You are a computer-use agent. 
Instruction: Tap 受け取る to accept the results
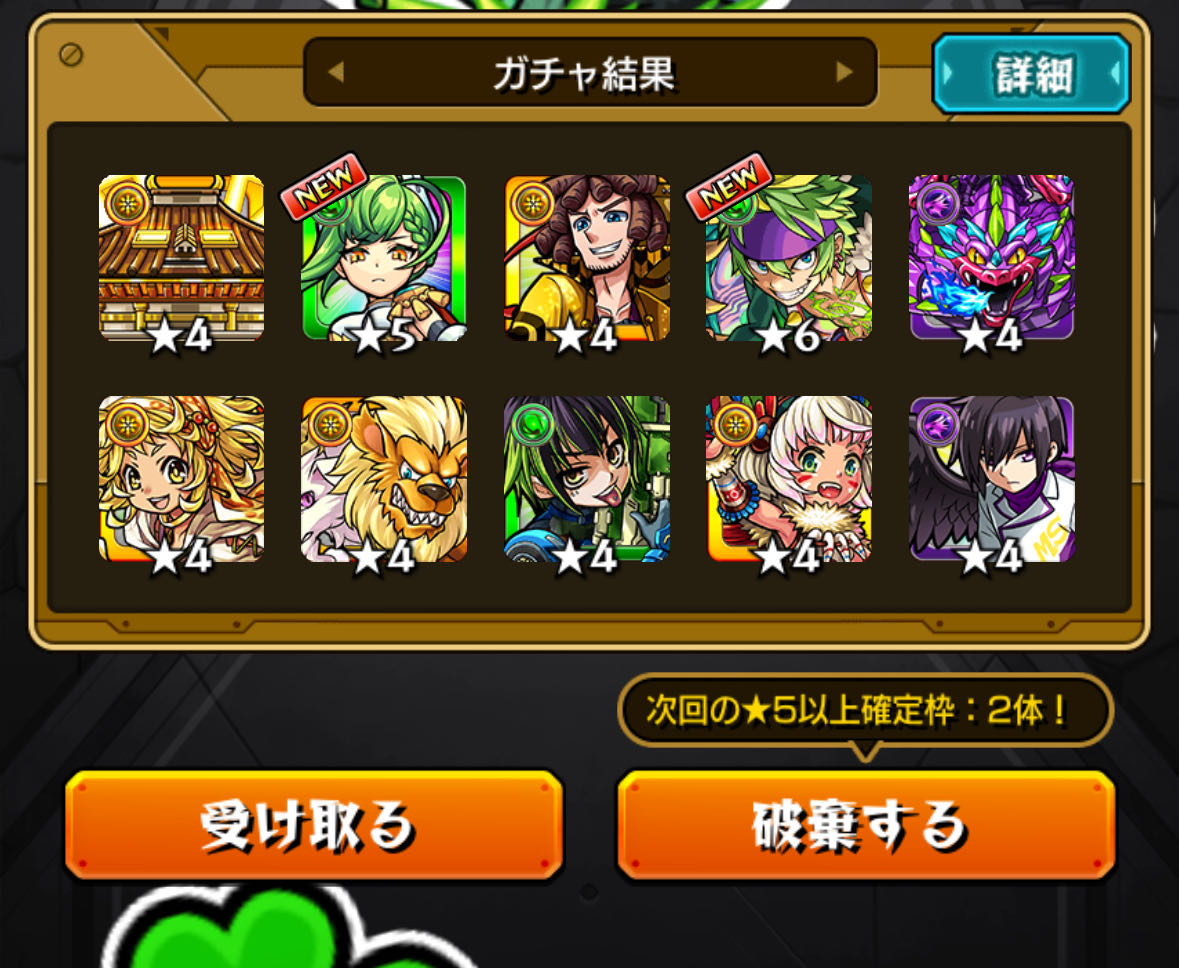coord(314,826)
